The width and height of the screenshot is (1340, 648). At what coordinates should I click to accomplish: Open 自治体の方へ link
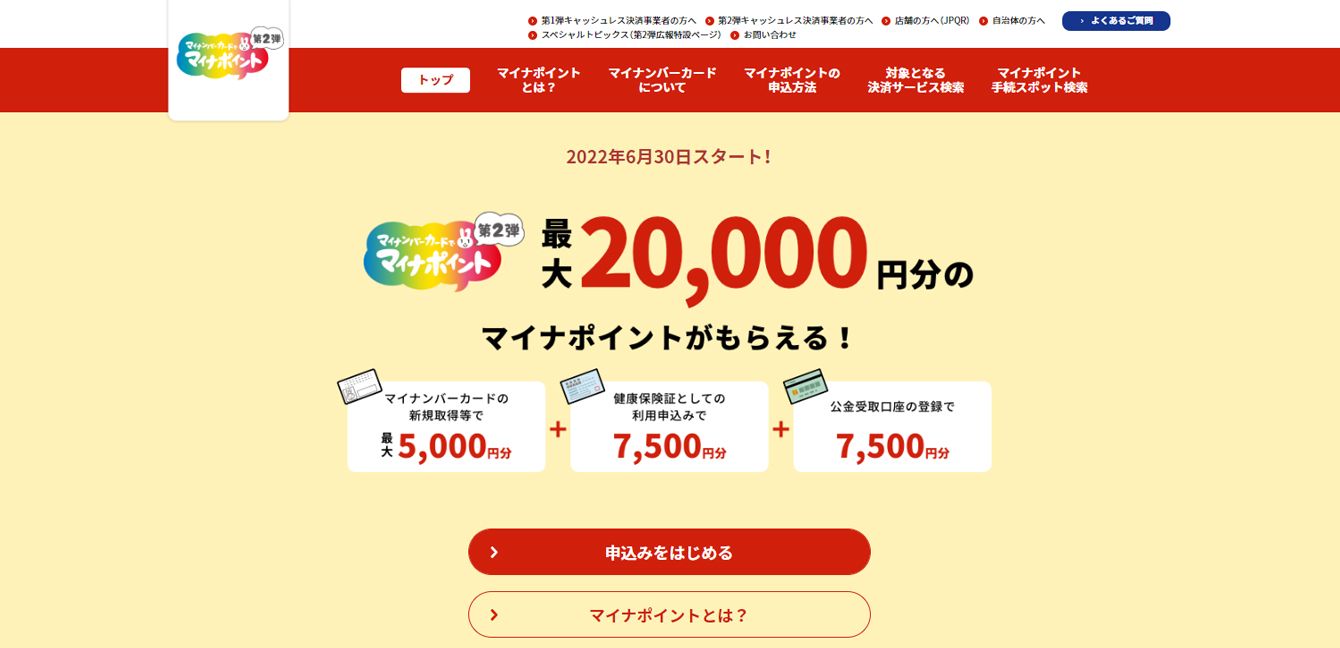[1018, 21]
